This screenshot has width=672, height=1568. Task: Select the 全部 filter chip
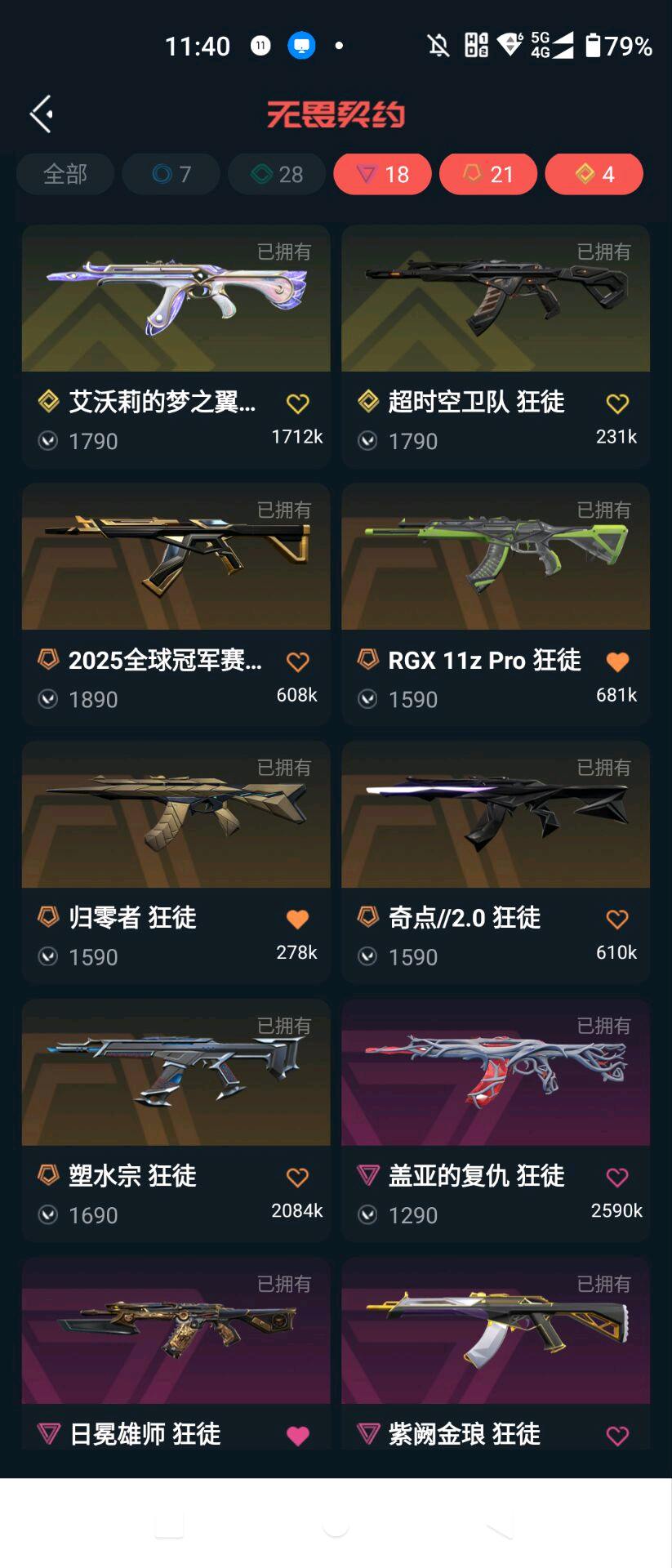(65, 174)
